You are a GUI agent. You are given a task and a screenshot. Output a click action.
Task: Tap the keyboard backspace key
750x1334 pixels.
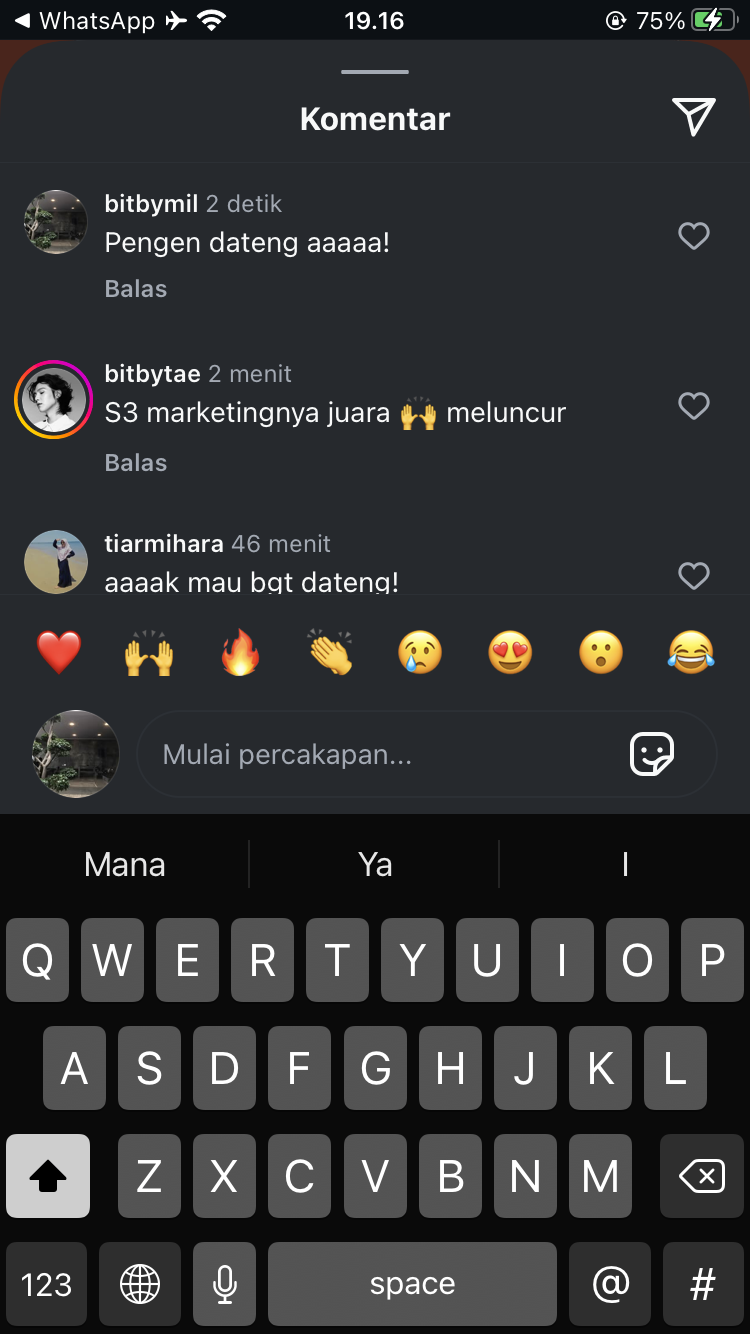pos(702,1177)
